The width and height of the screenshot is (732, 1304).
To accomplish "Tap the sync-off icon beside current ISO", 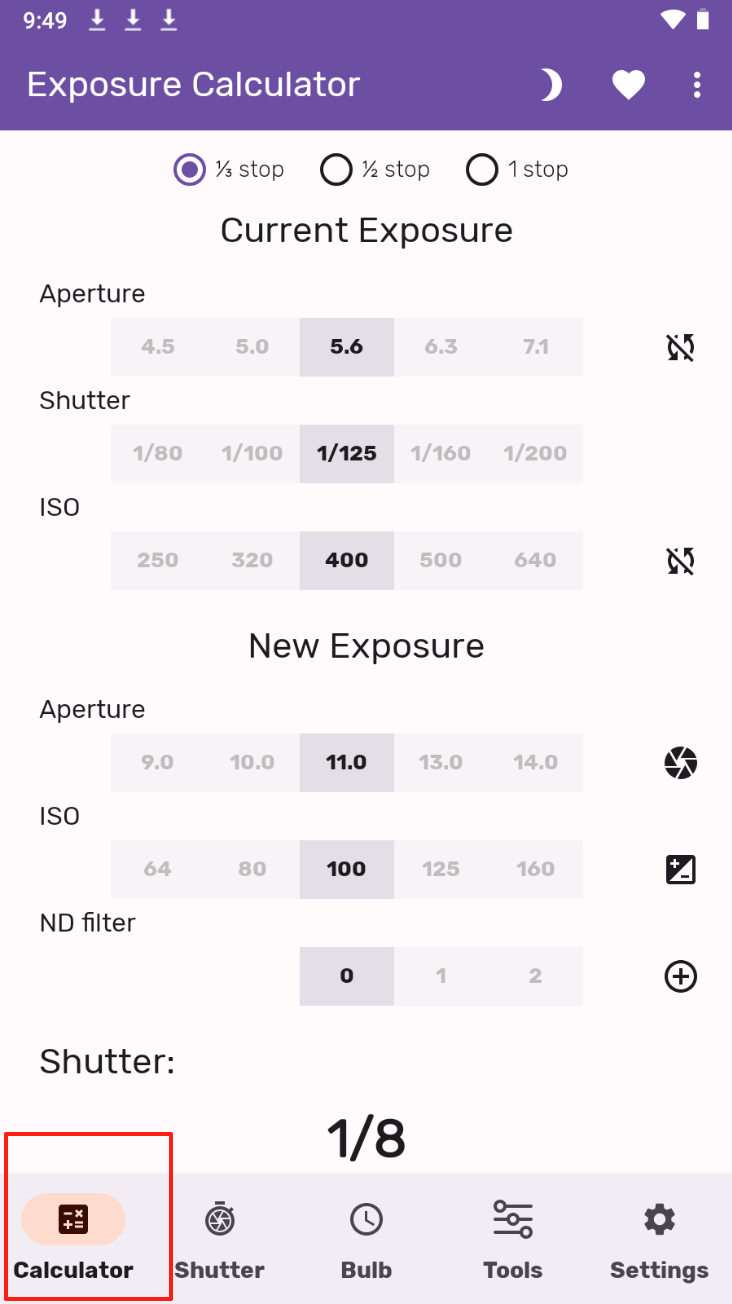I will coord(681,561).
